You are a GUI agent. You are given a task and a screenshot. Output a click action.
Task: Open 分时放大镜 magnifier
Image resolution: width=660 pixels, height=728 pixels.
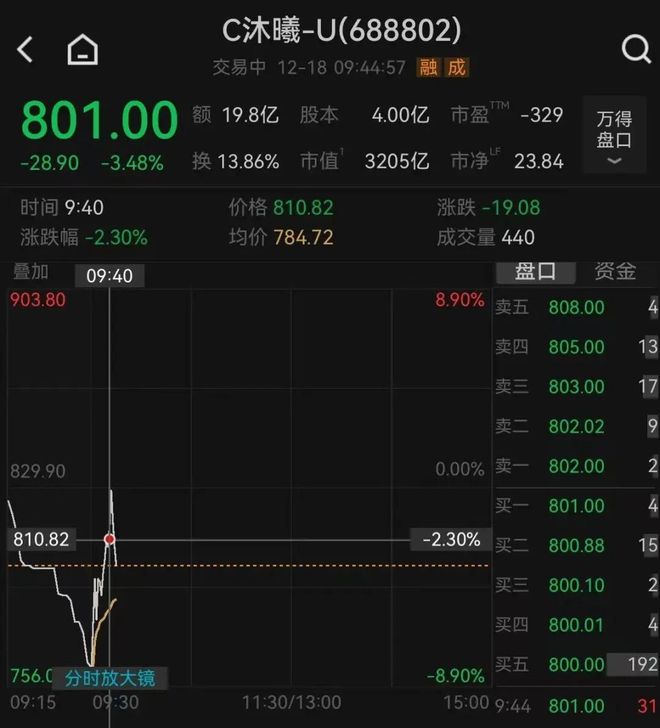click(110, 678)
